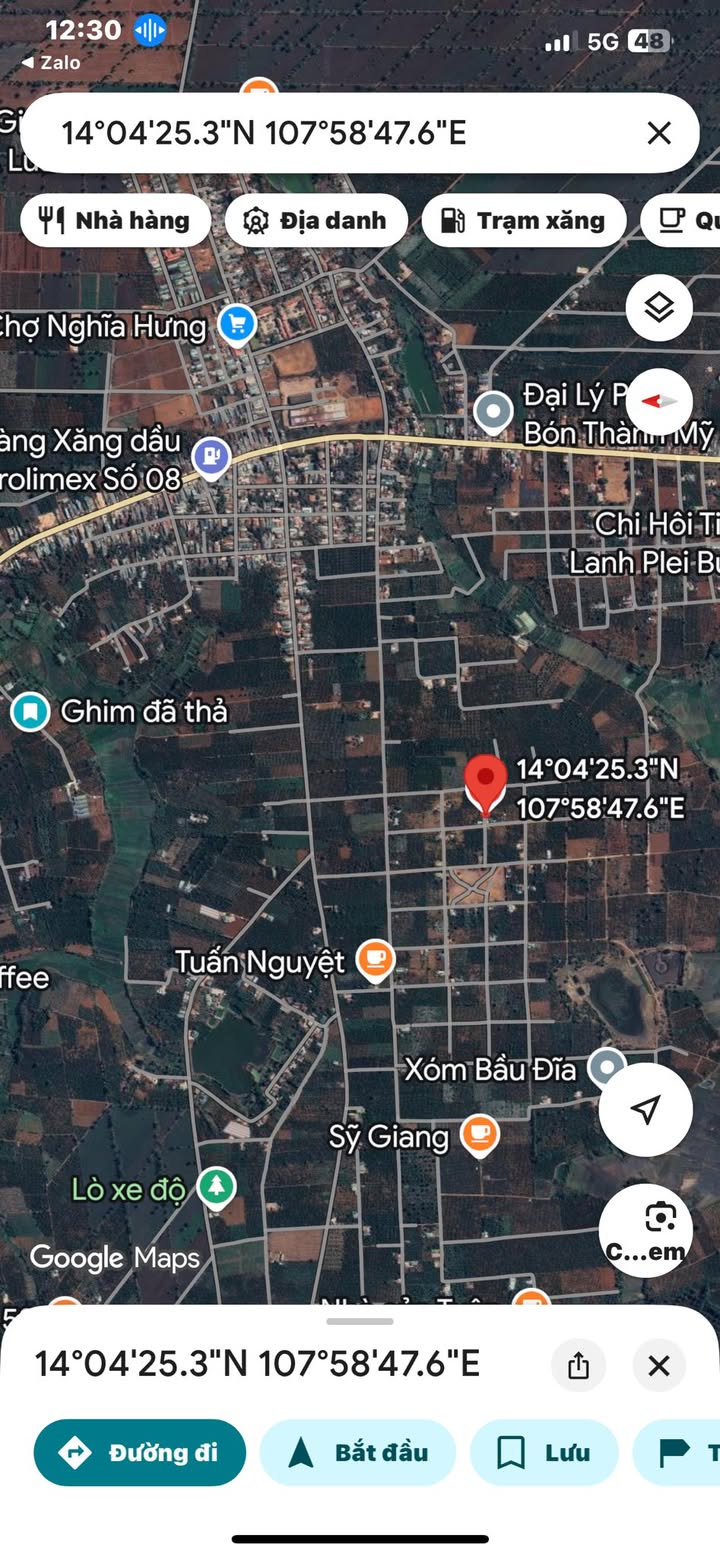The image size is (720, 1557).
Task: Open the Sỹ Giang café marker
Action: pyautogui.click(x=480, y=1135)
